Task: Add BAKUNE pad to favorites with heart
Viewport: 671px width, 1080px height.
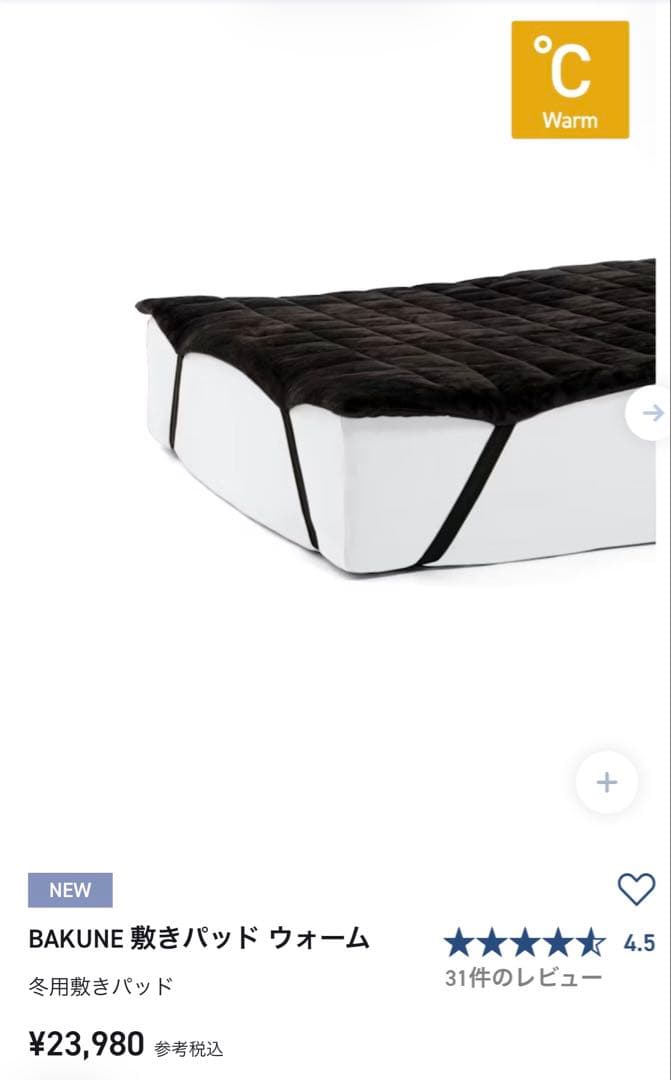Action: pos(636,889)
